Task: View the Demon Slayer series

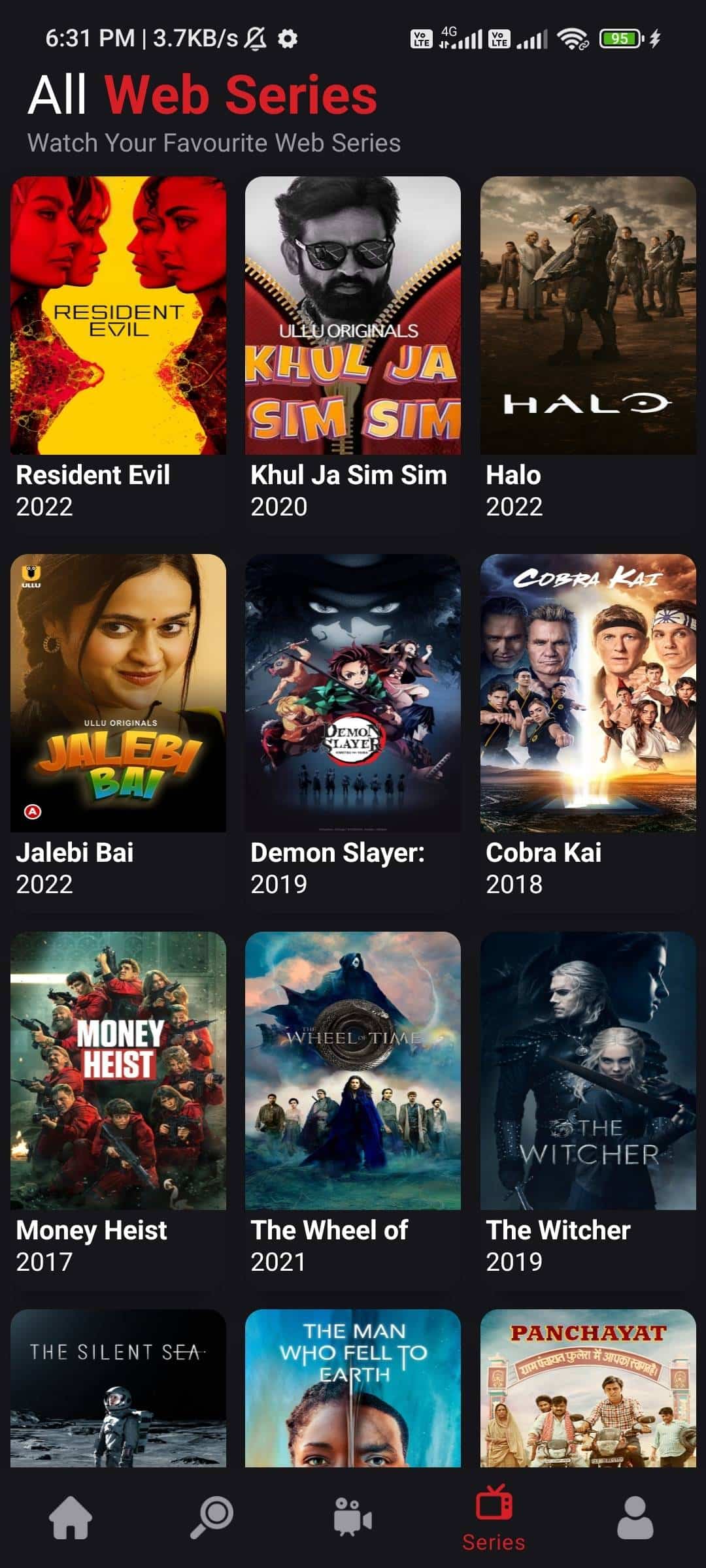Action: coord(353,693)
